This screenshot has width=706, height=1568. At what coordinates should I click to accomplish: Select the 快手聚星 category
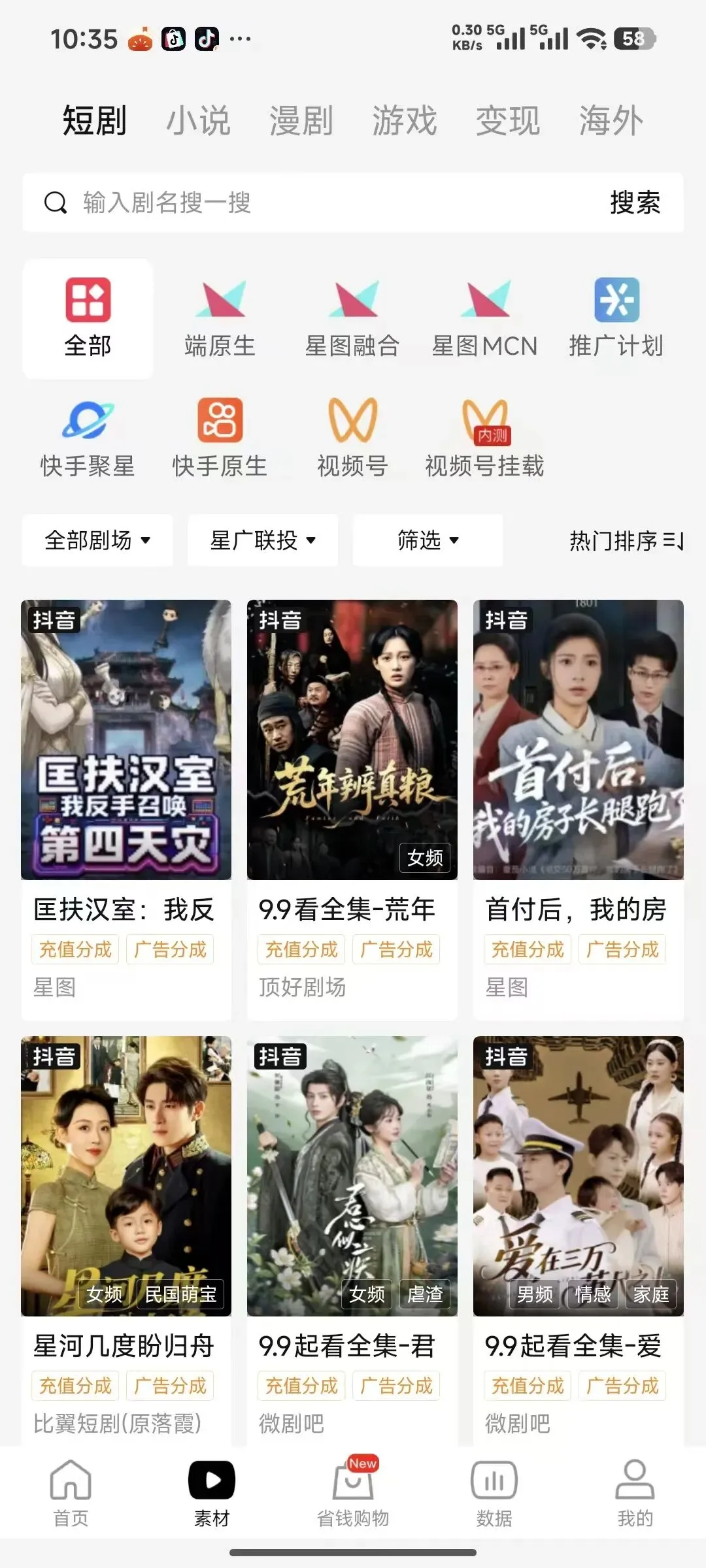[x=88, y=438]
